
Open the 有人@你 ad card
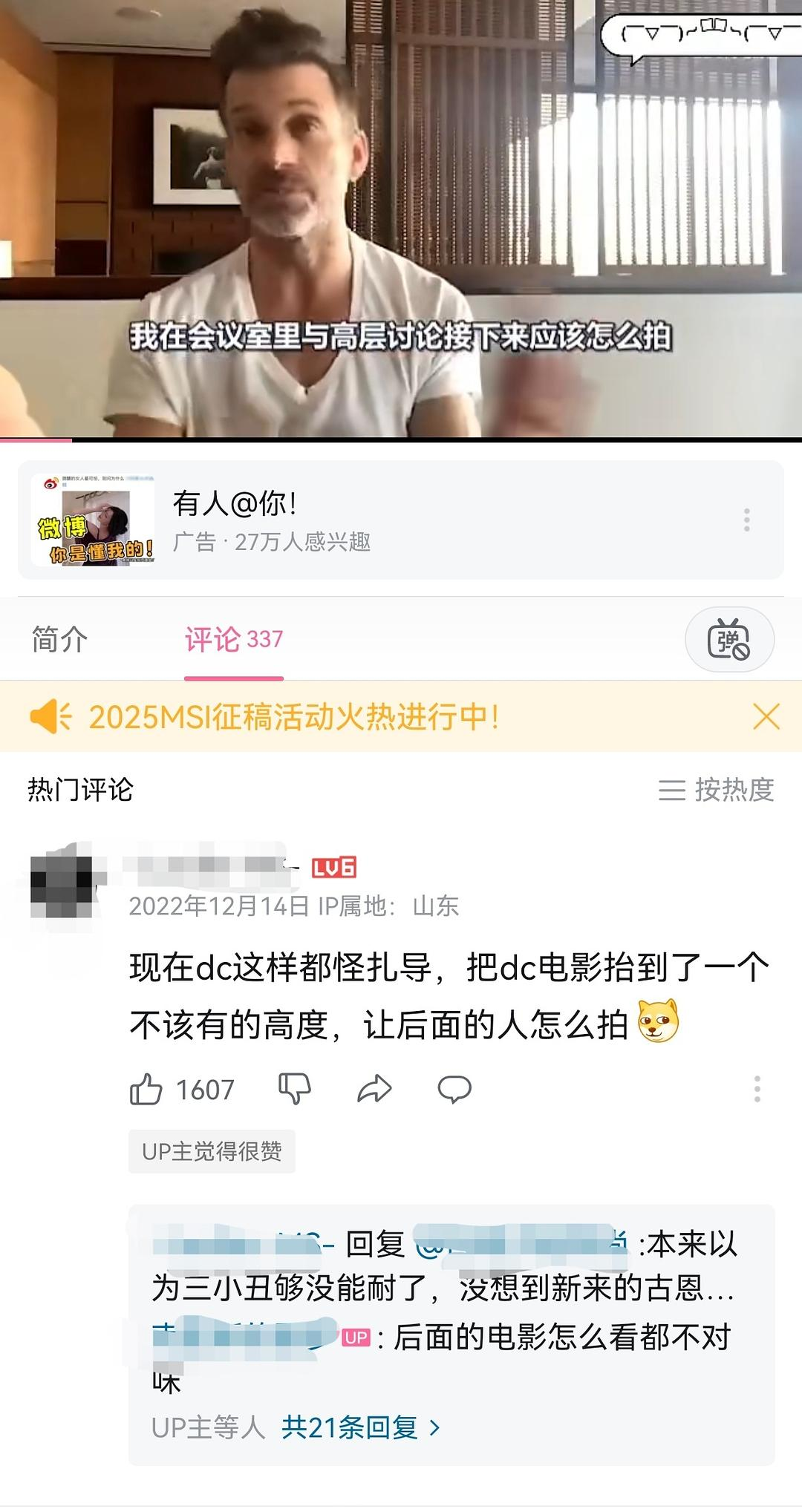pos(371,520)
